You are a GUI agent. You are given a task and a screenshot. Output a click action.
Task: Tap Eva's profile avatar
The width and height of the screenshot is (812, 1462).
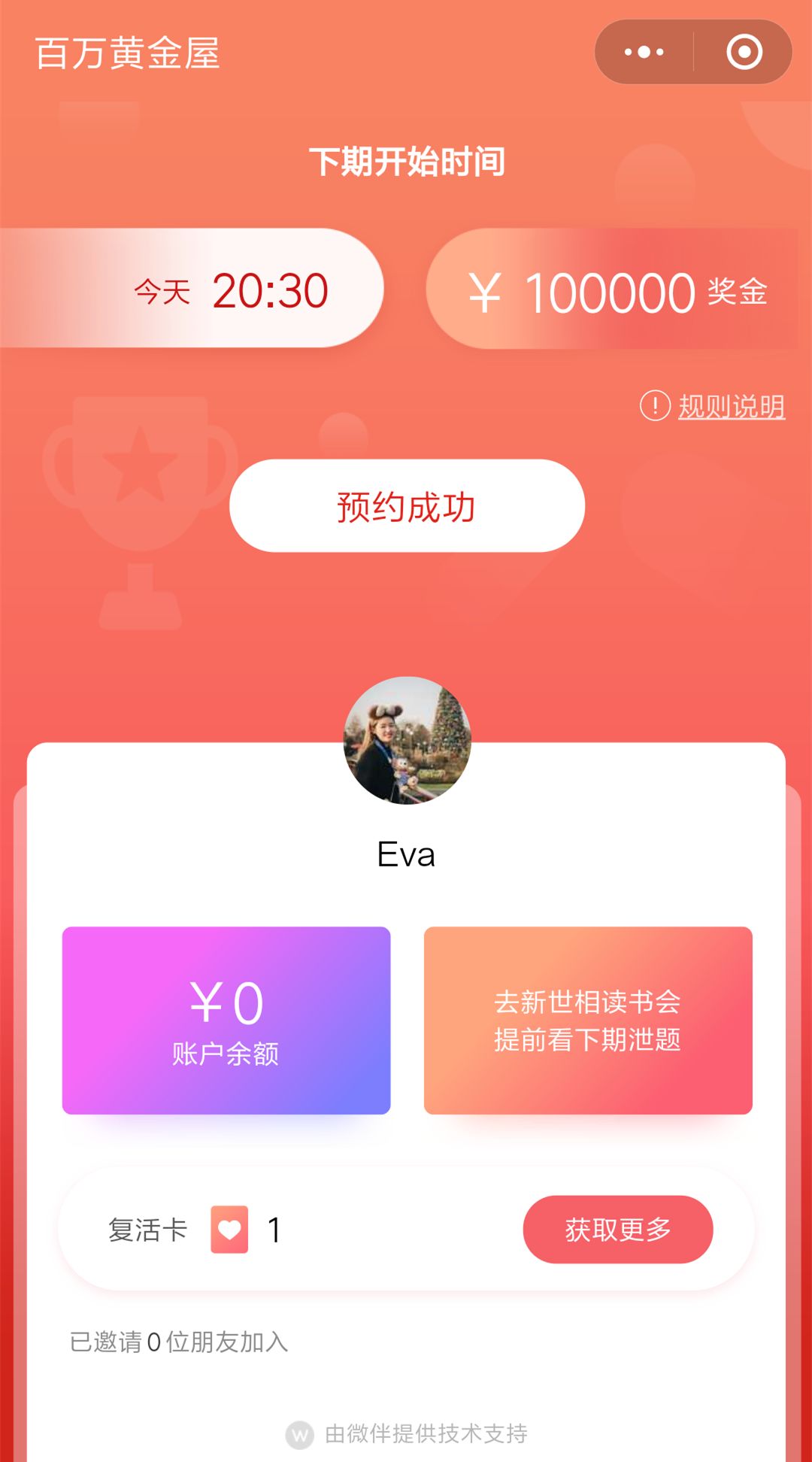(x=407, y=741)
